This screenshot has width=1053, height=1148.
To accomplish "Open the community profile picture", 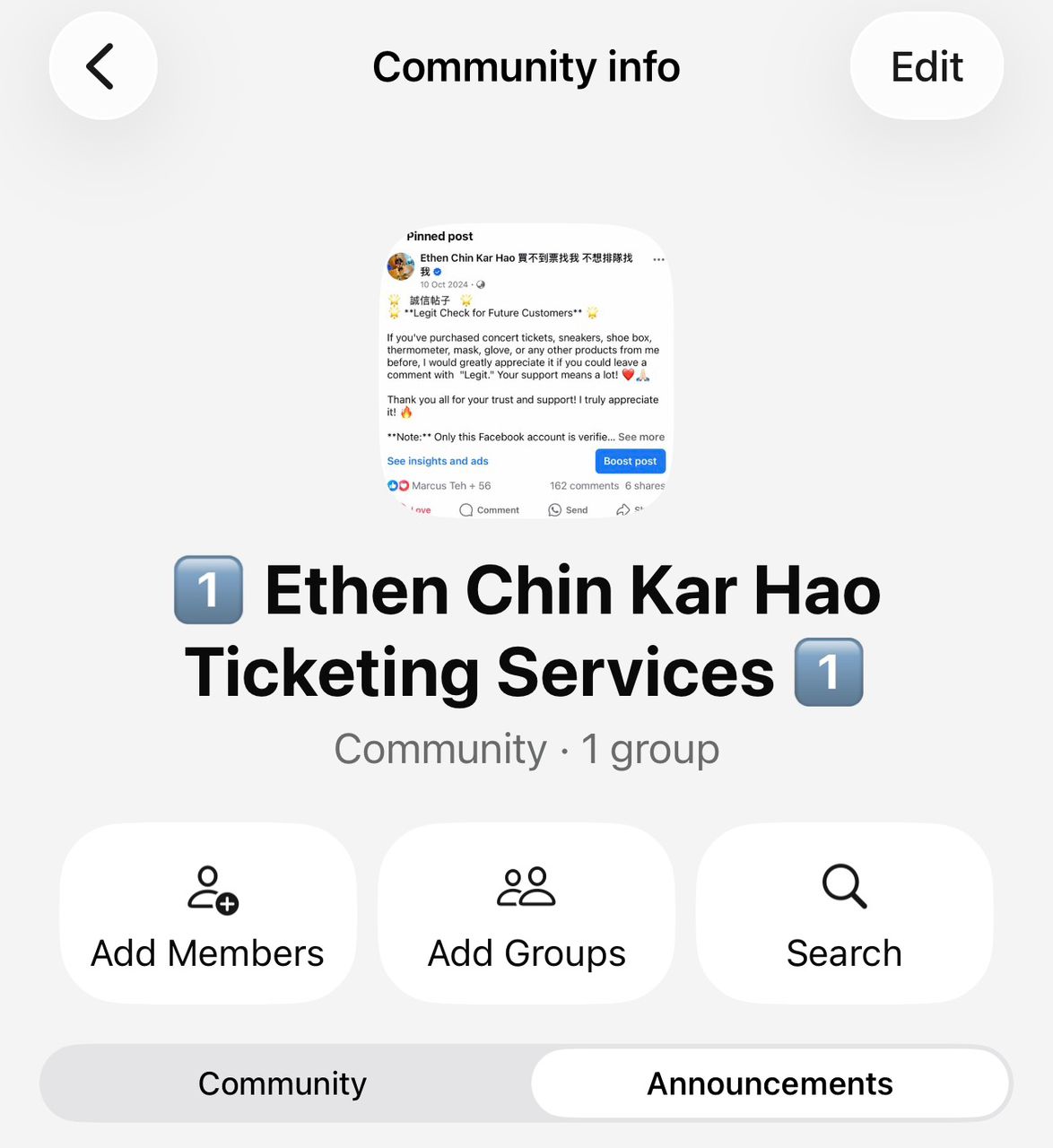I will pyautogui.click(x=526, y=370).
